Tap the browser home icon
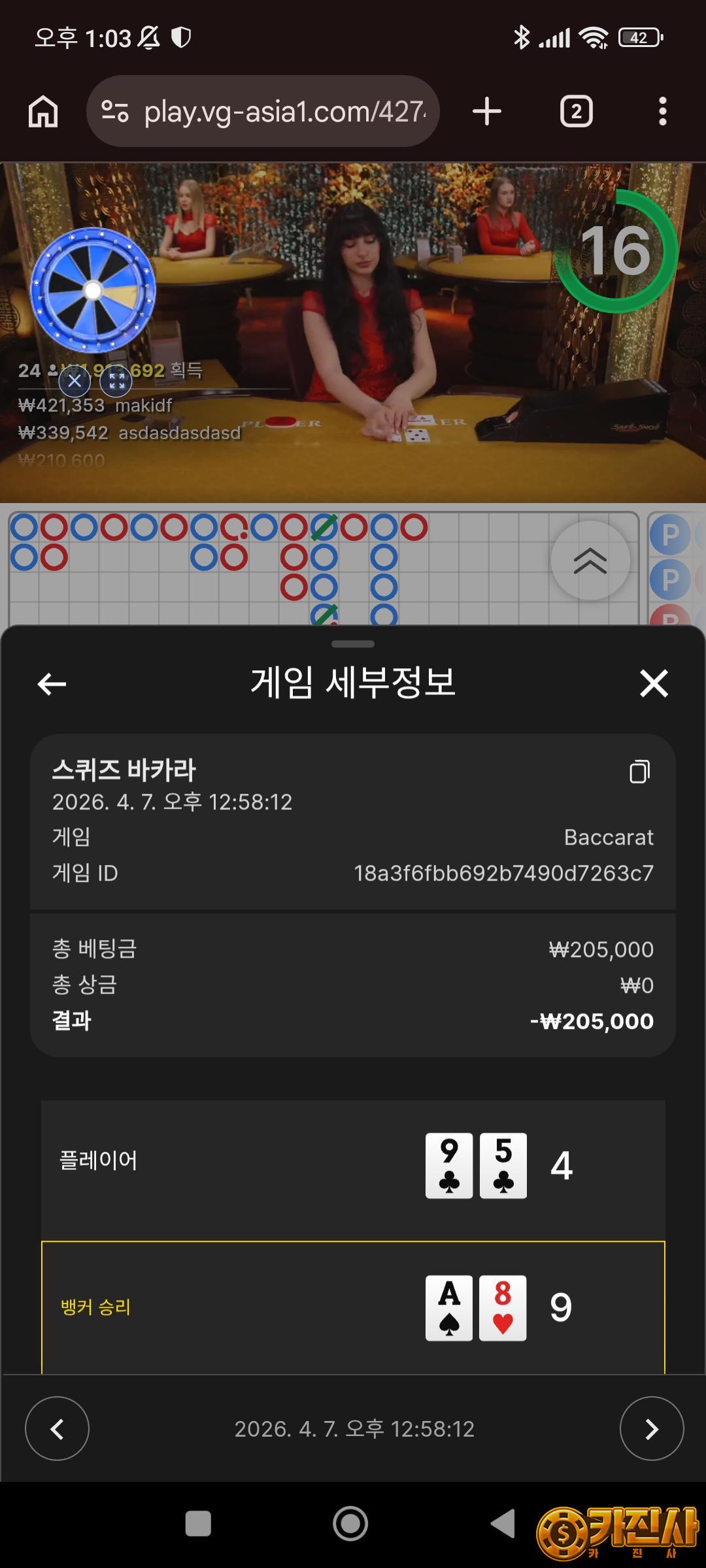This screenshot has width=706, height=1568. click(43, 112)
